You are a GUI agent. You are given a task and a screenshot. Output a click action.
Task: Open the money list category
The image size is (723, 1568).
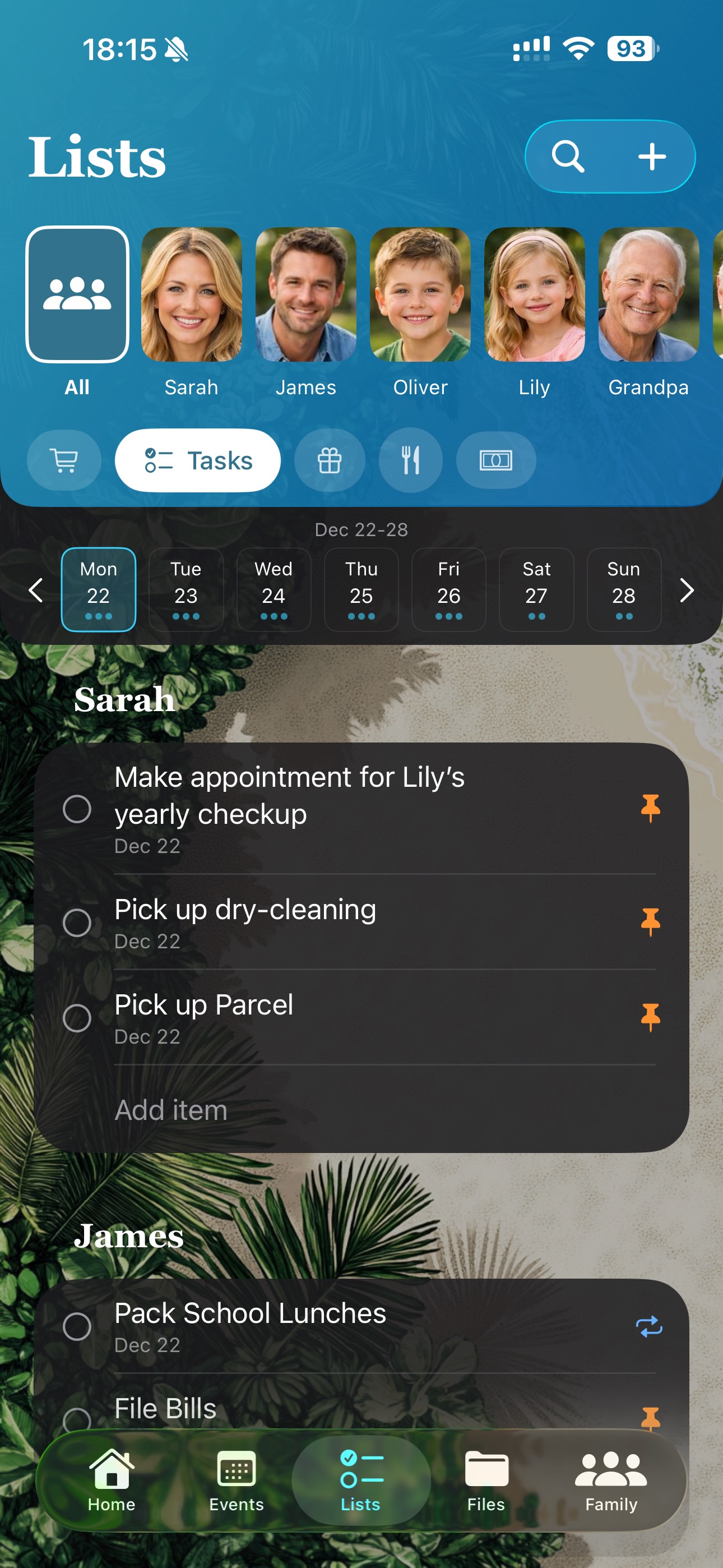pos(495,460)
